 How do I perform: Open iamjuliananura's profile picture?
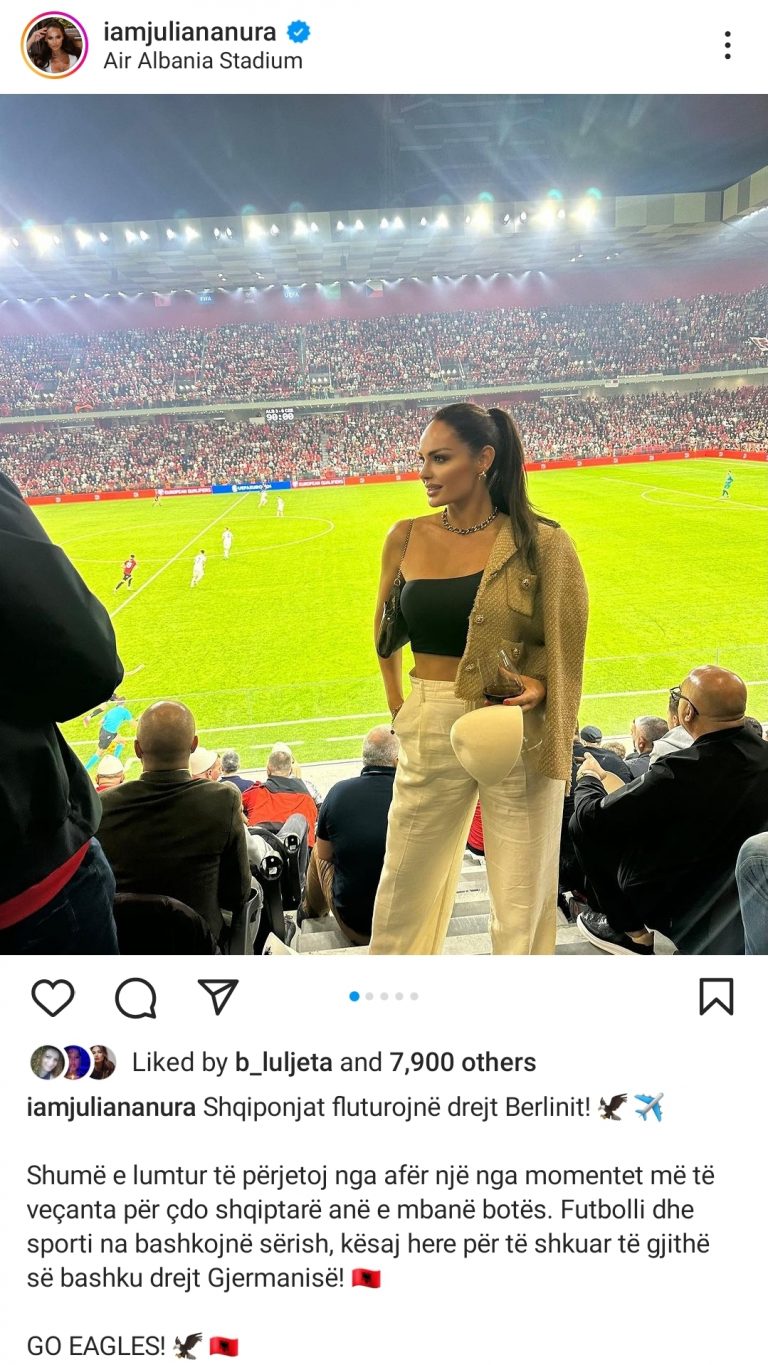pos(54,45)
